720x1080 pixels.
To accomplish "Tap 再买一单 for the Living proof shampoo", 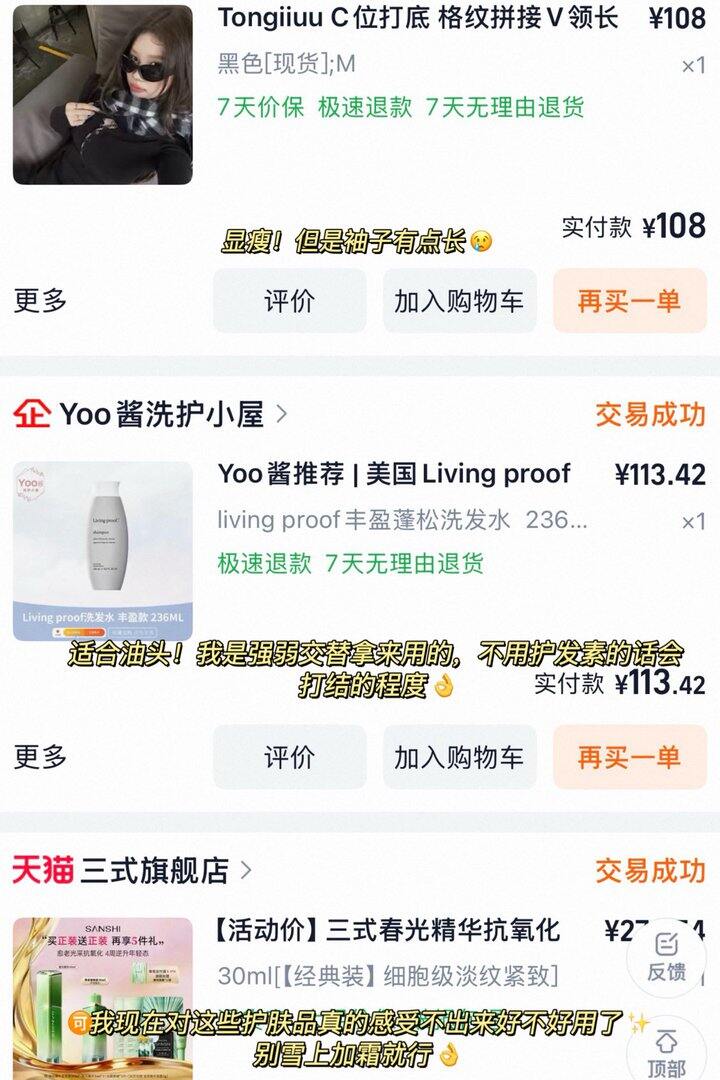I will tap(629, 757).
